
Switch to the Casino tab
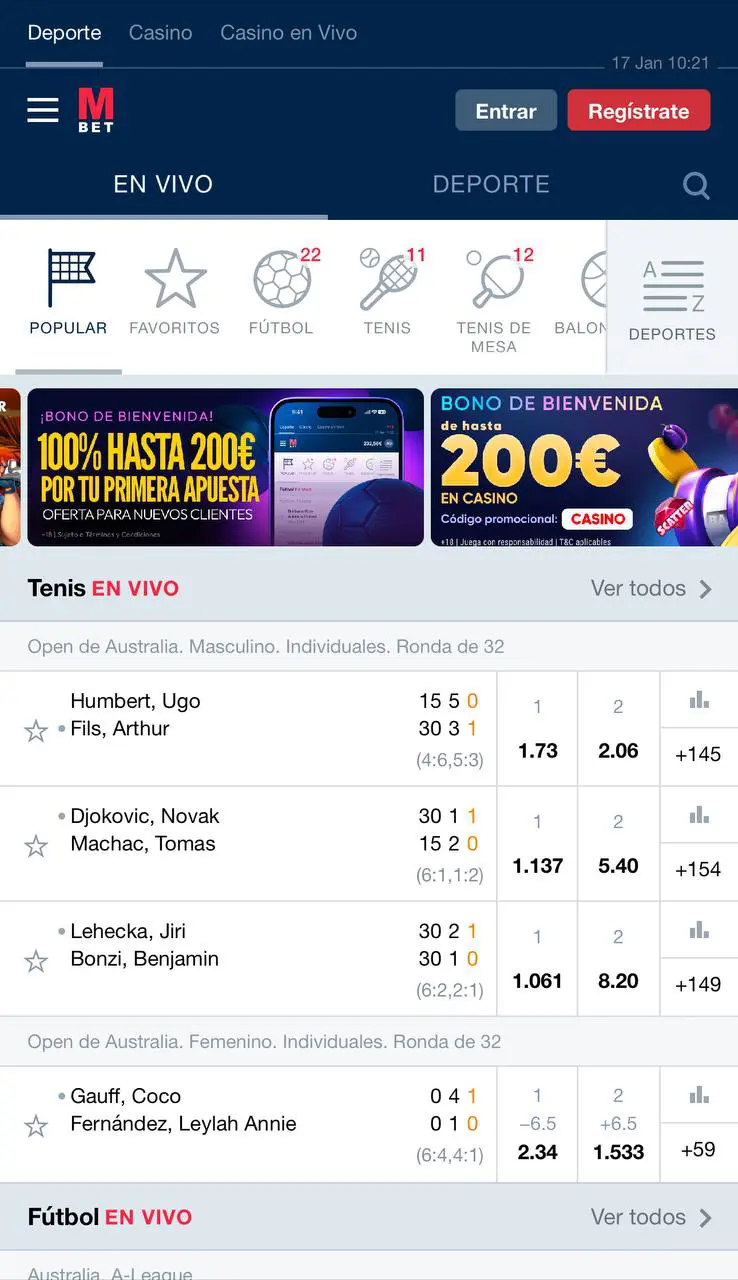[x=160, y=33]
